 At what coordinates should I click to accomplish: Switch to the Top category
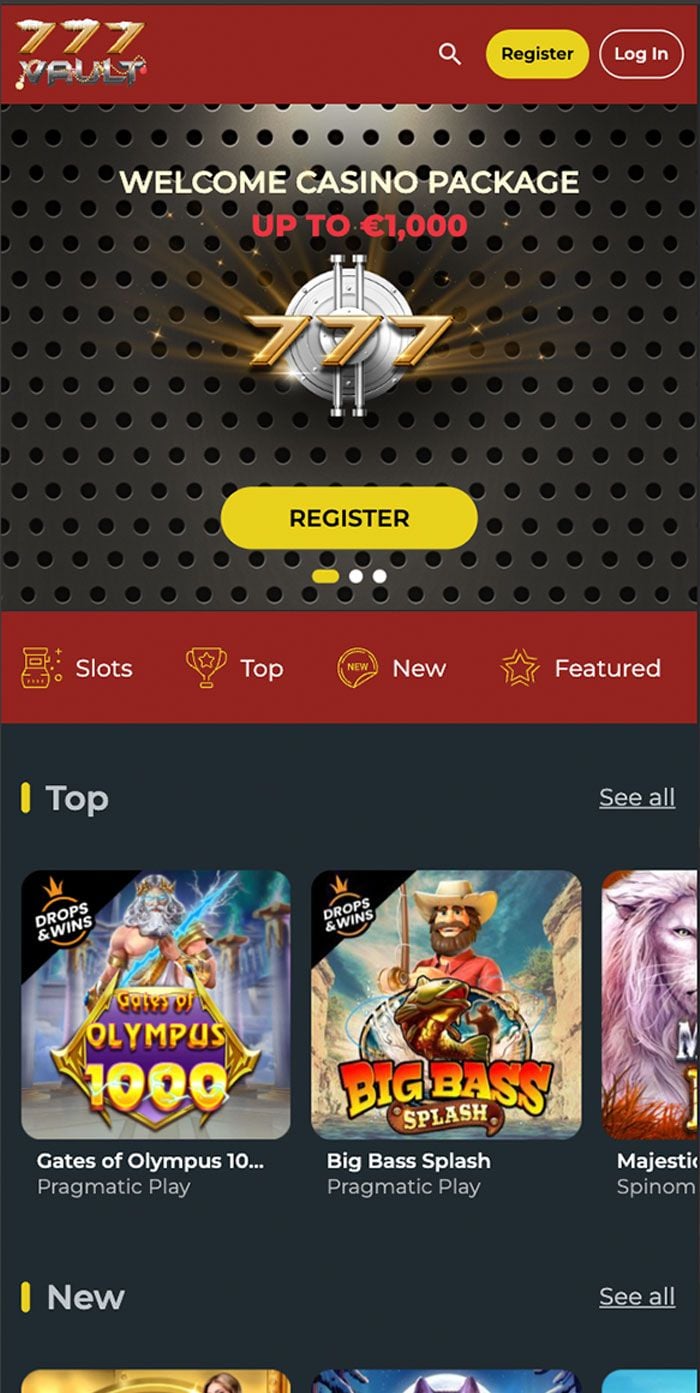point(235,668)
